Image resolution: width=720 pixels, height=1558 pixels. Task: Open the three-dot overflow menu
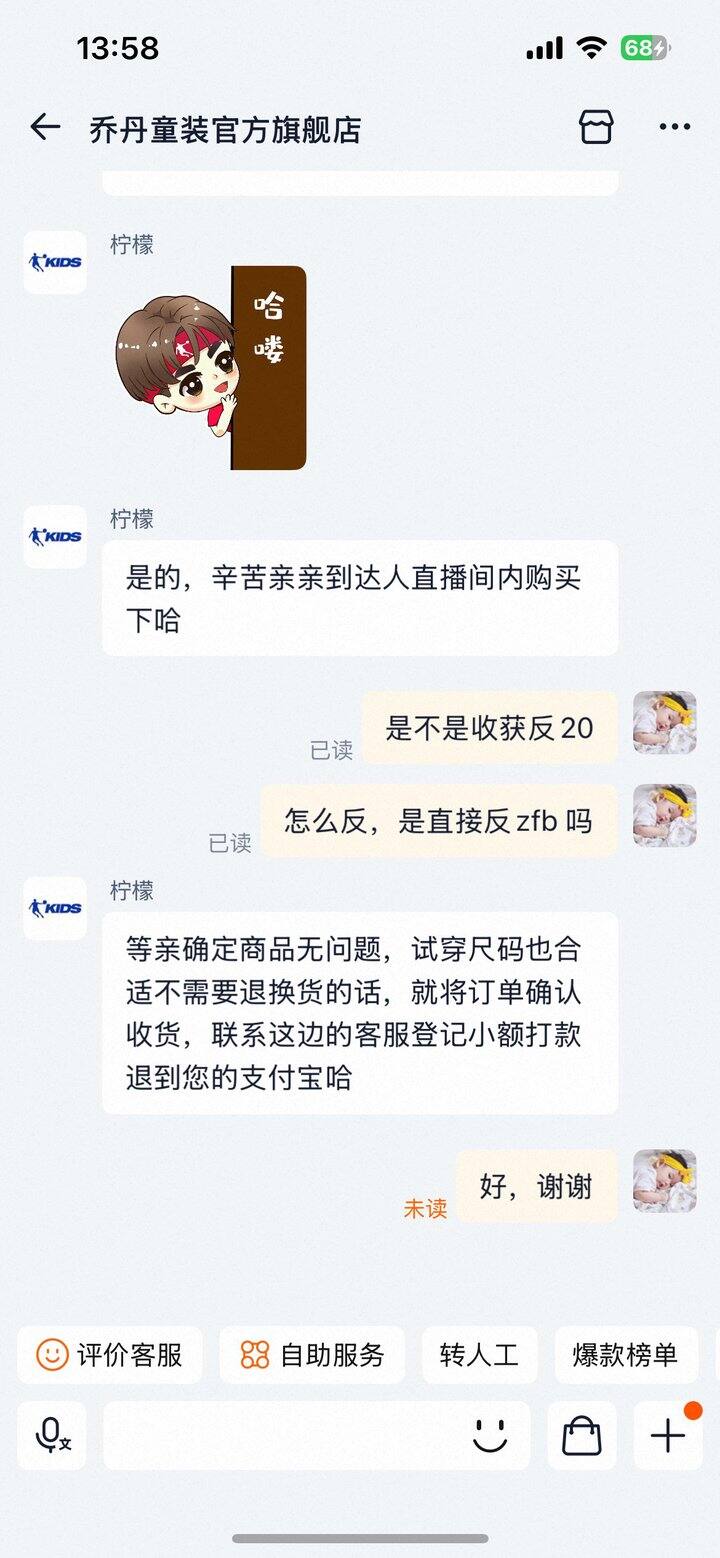pos(675,127)
